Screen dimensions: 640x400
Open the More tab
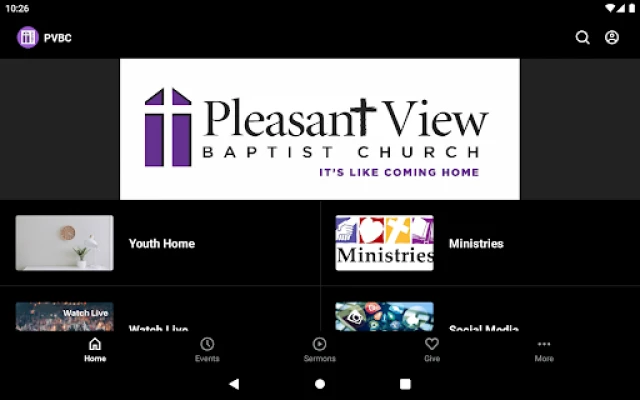coord(544,349)
